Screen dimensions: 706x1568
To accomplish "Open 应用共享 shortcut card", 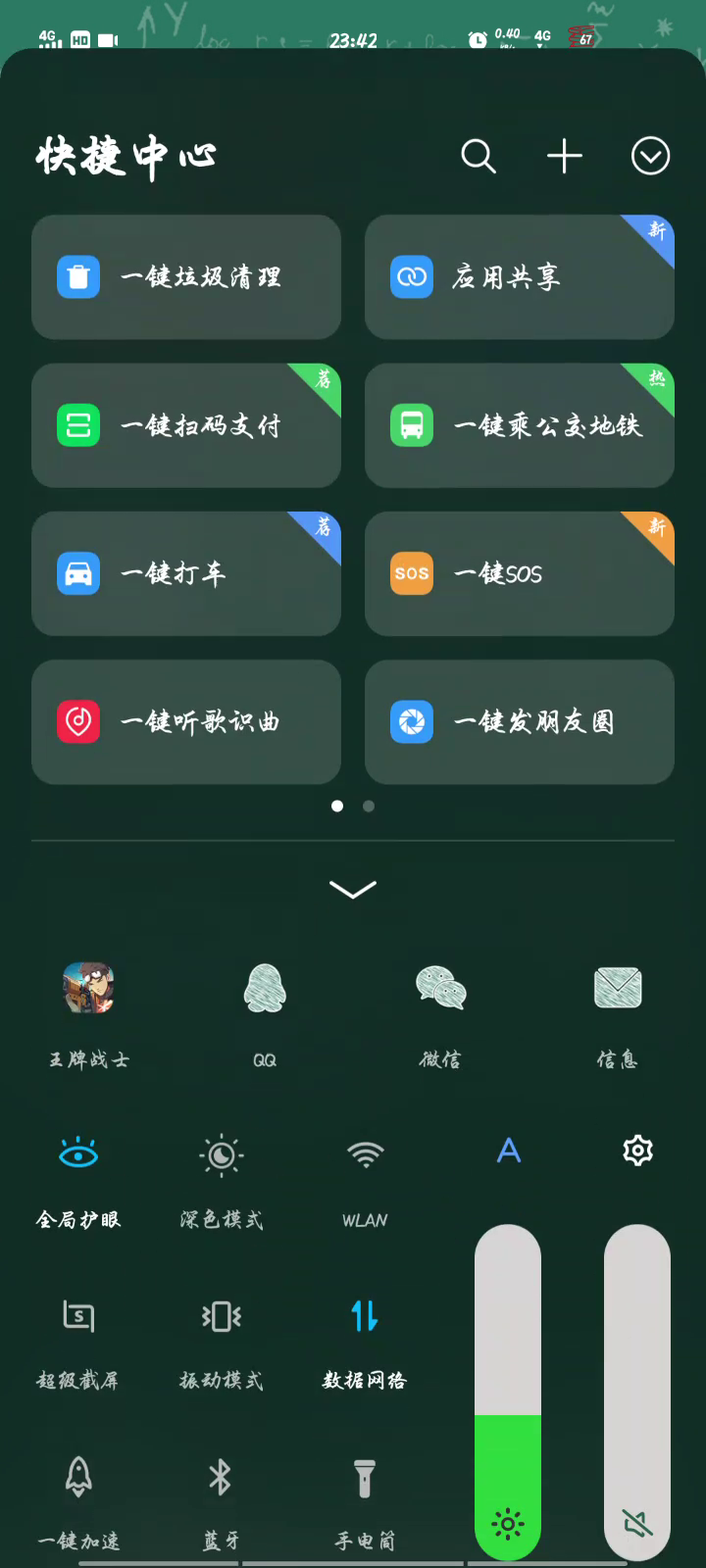I will click(x=520, y=277).
